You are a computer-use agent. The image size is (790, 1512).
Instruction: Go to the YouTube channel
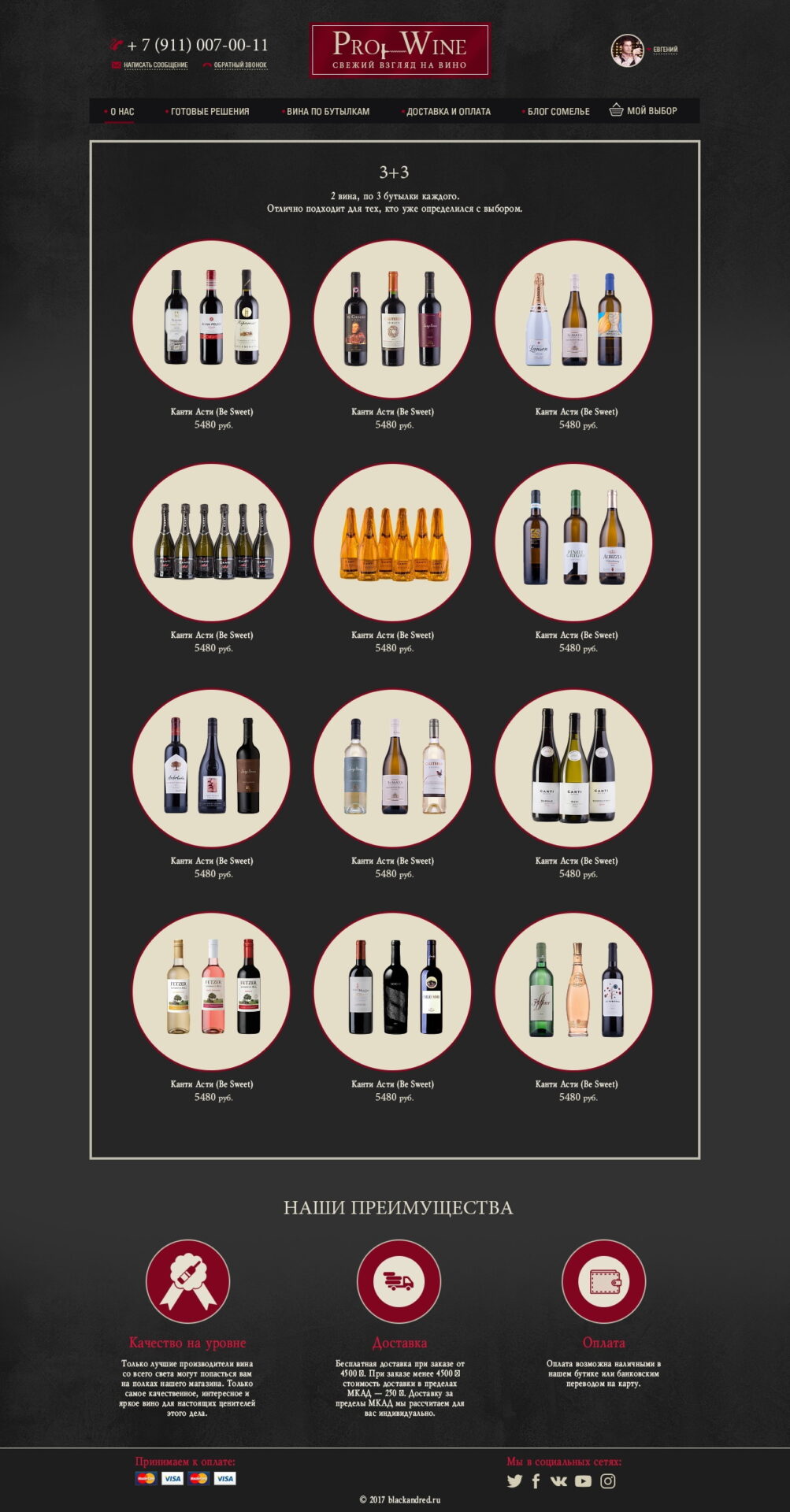coord(583,1481)
